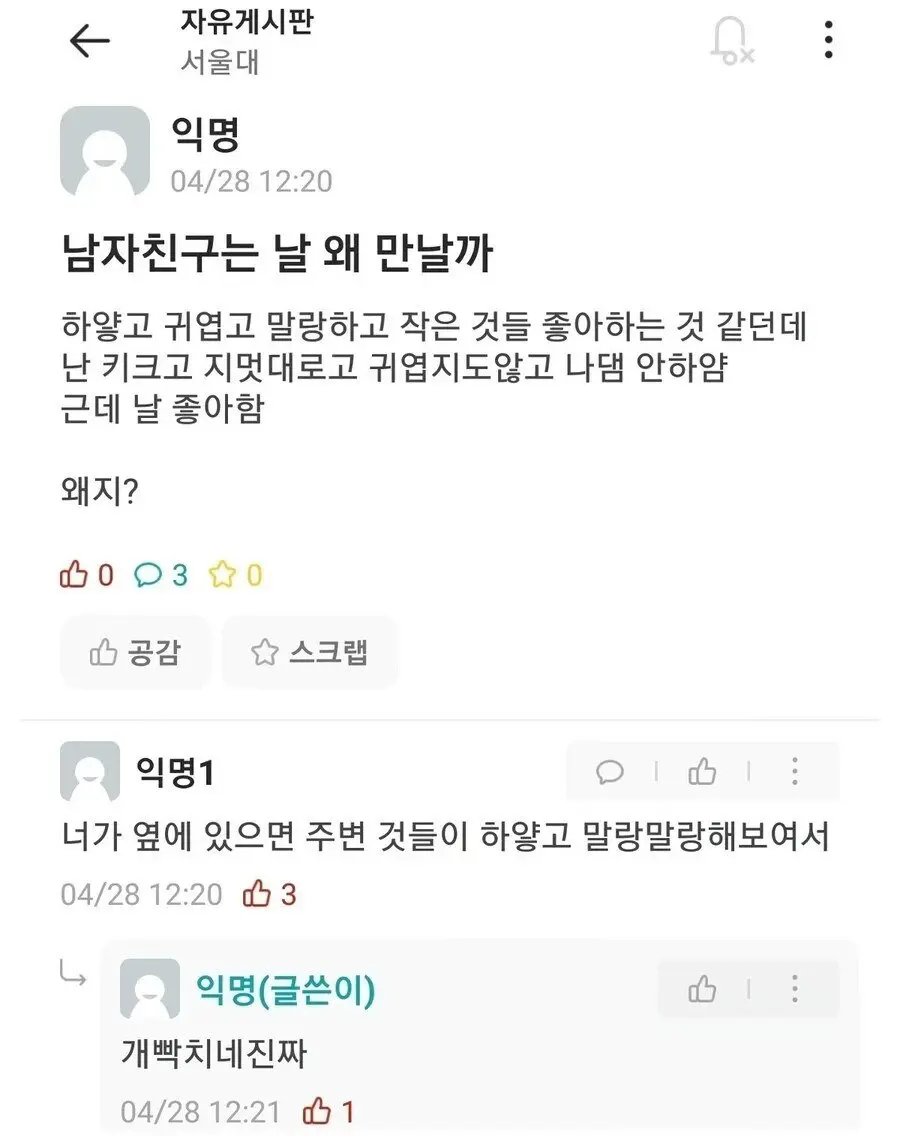Like 익명1's comment

[702, 772]
